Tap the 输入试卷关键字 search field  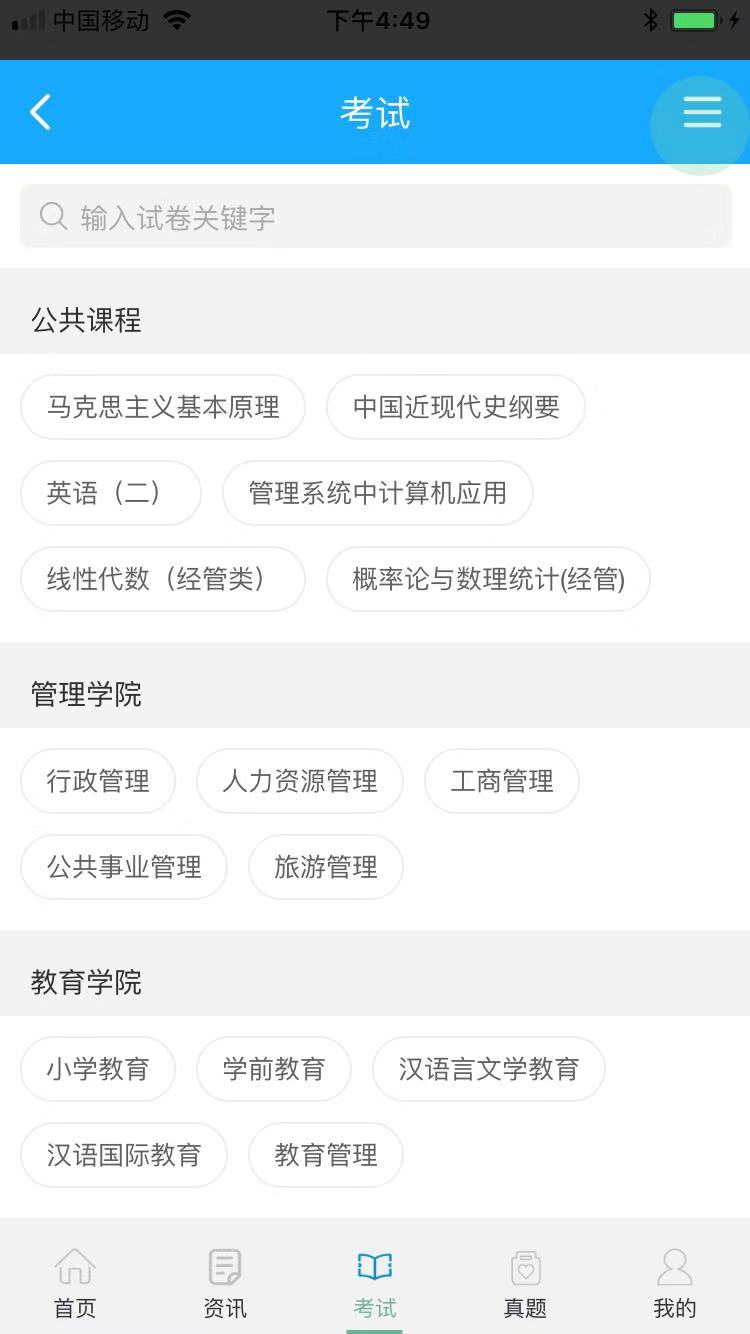[x=376, y=217]
